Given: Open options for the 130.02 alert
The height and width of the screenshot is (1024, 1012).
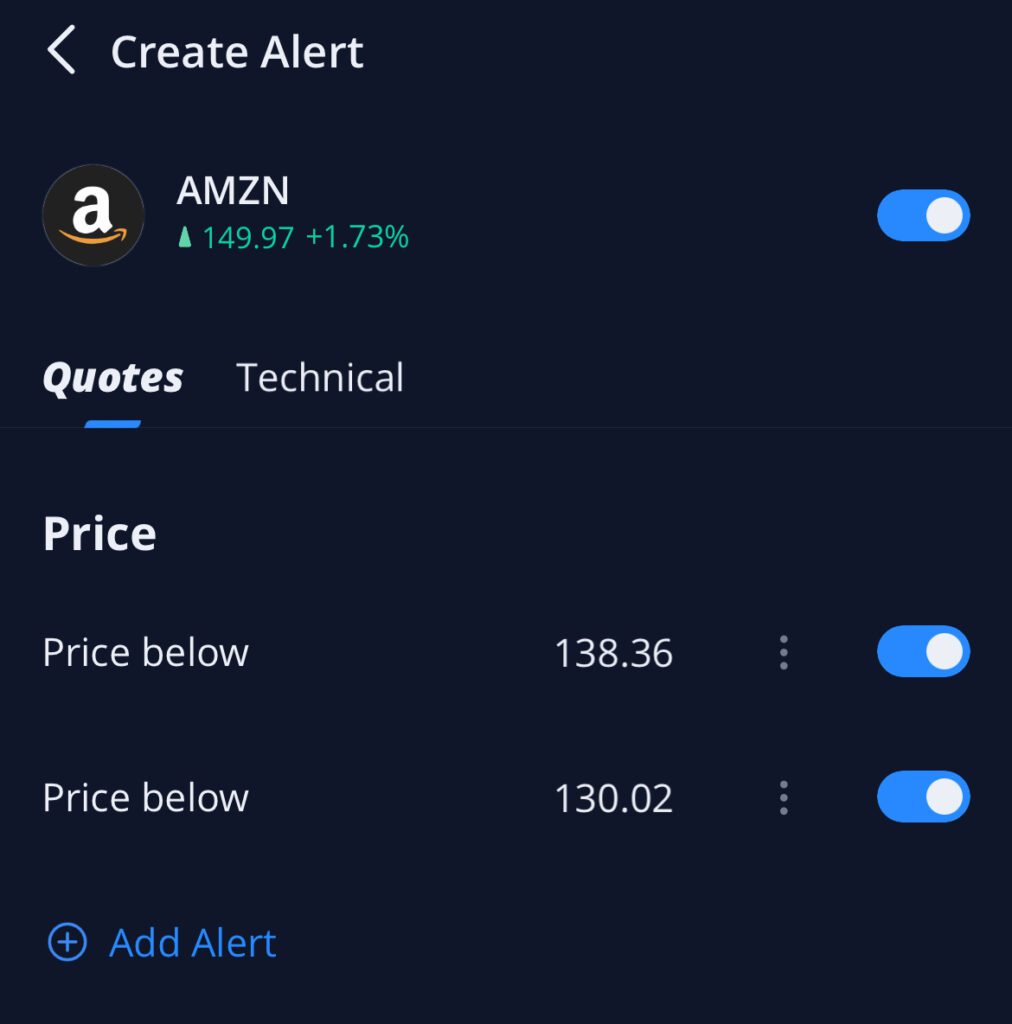Looking at the screenshot, I should pos(783,798).
